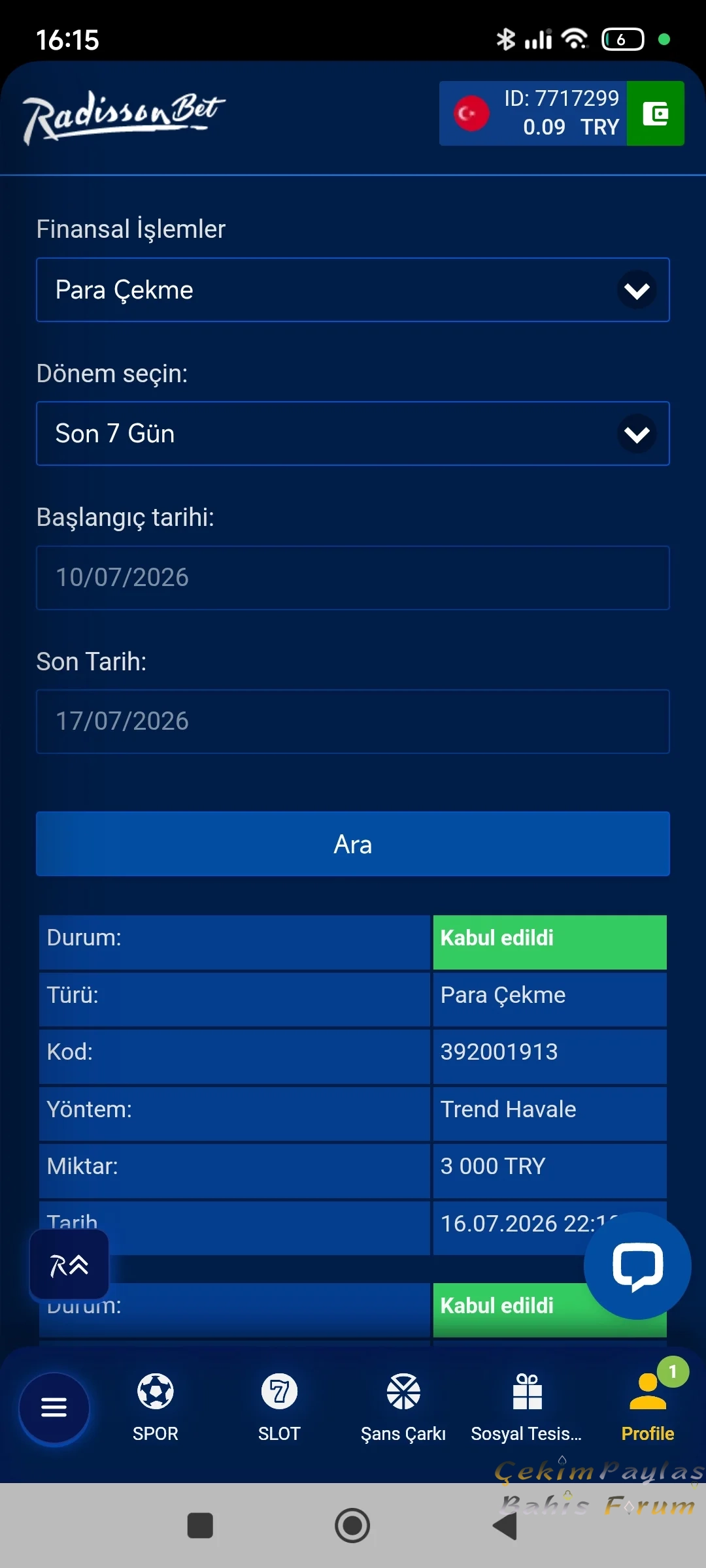The height and width of the screenshot is (1568, 706).
Task: Open the Sosyal Tesis tab
Action: pyautogui.click(x=527, y=1408)
